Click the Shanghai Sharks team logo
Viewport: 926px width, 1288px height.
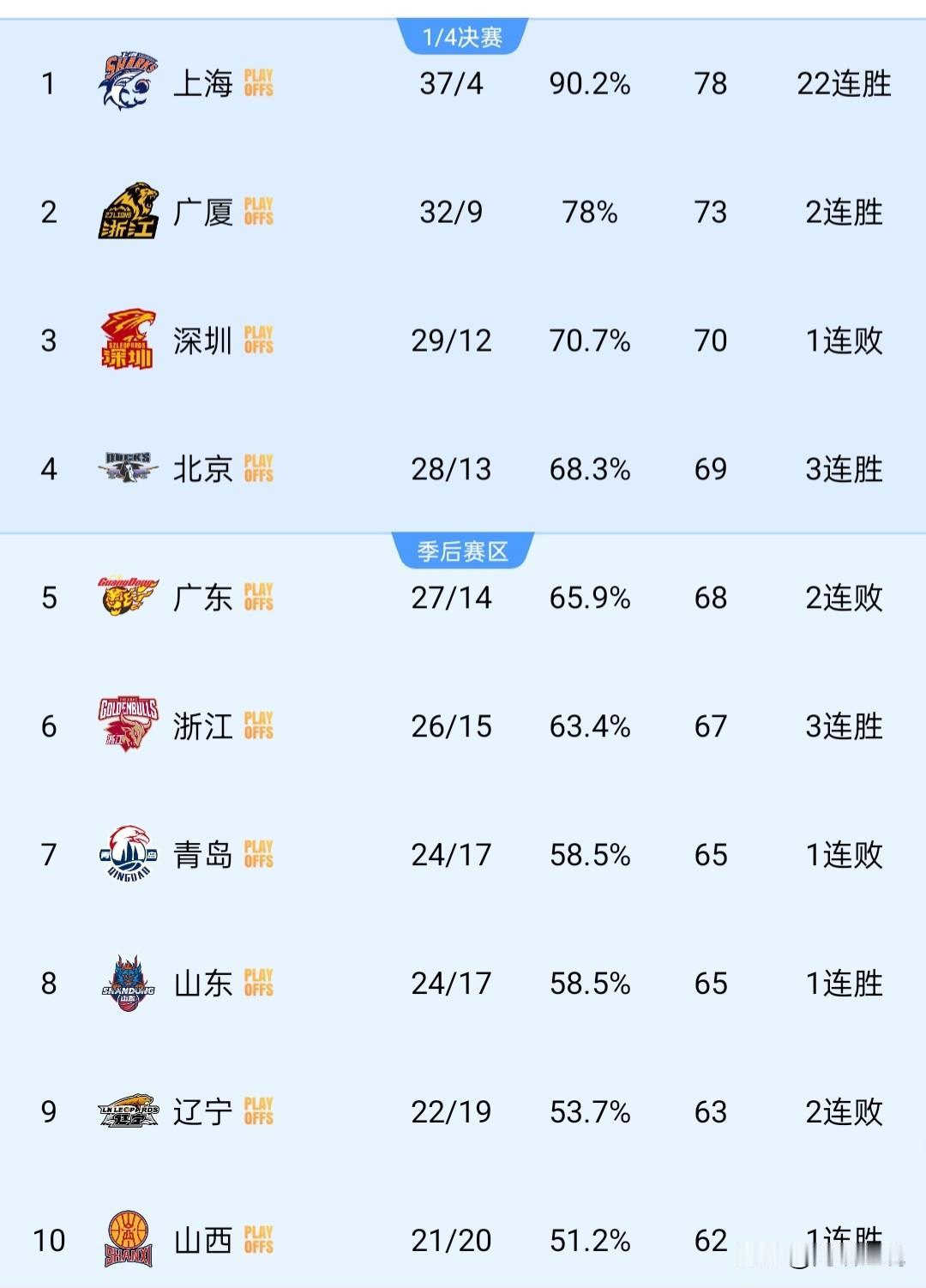pyautogui.click(x=127, y=81)
